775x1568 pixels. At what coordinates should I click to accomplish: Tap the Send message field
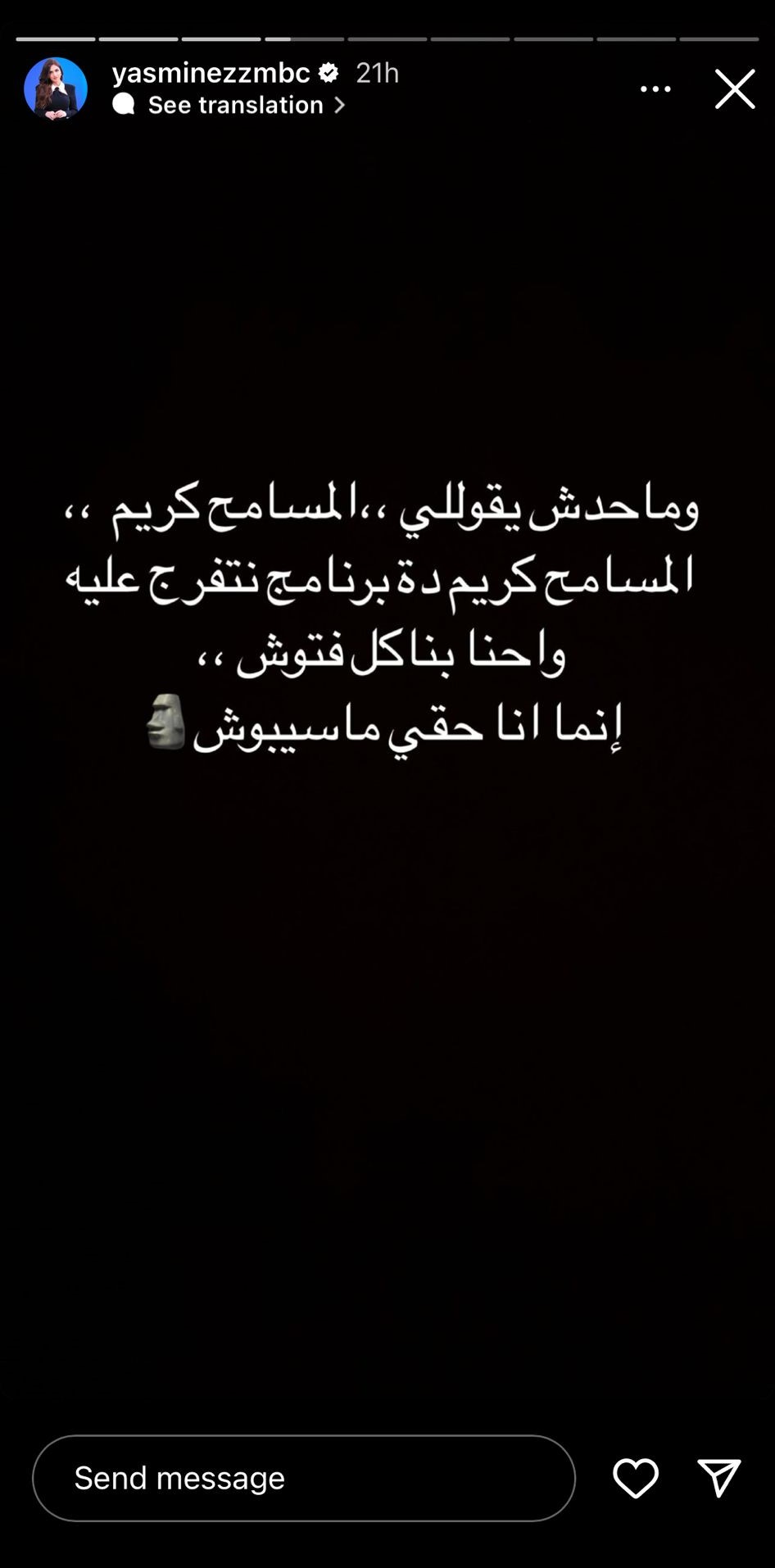(303, 1478)
